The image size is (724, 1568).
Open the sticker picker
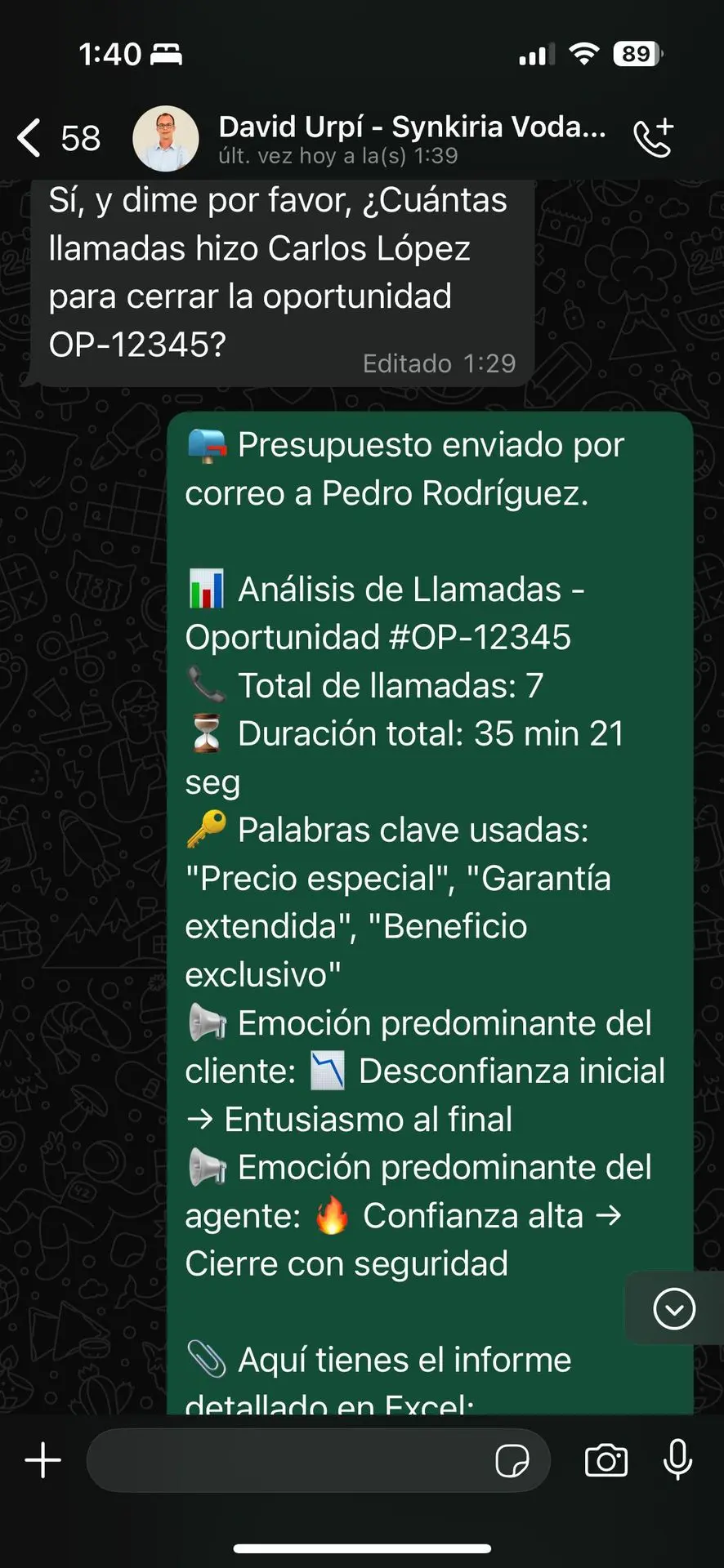[x=512, y=1460]
